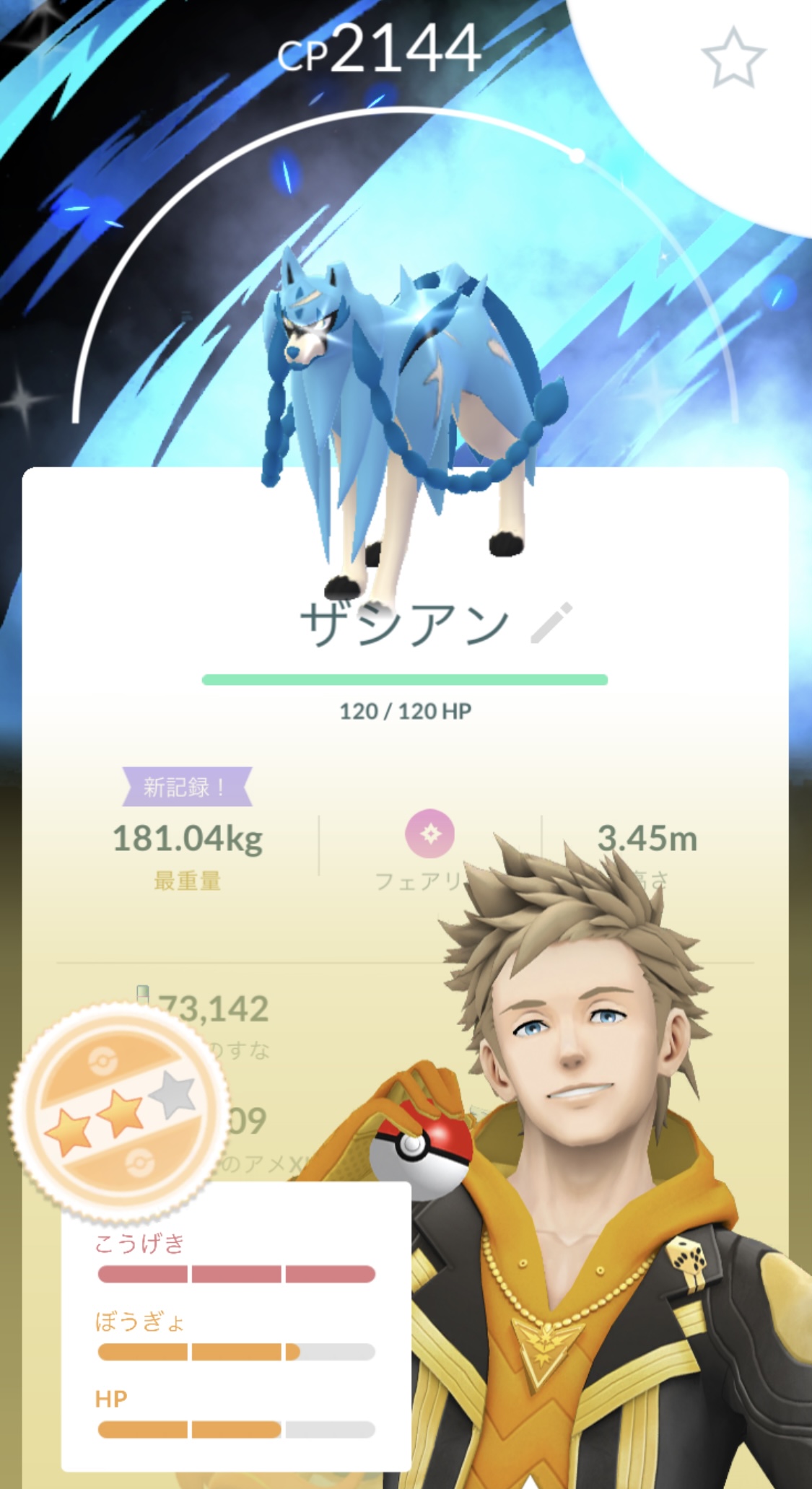Viewport: 812px width, 1489px height.
Task: Edit the ザシアン nickname with the pencil
Action: [551, 623]
